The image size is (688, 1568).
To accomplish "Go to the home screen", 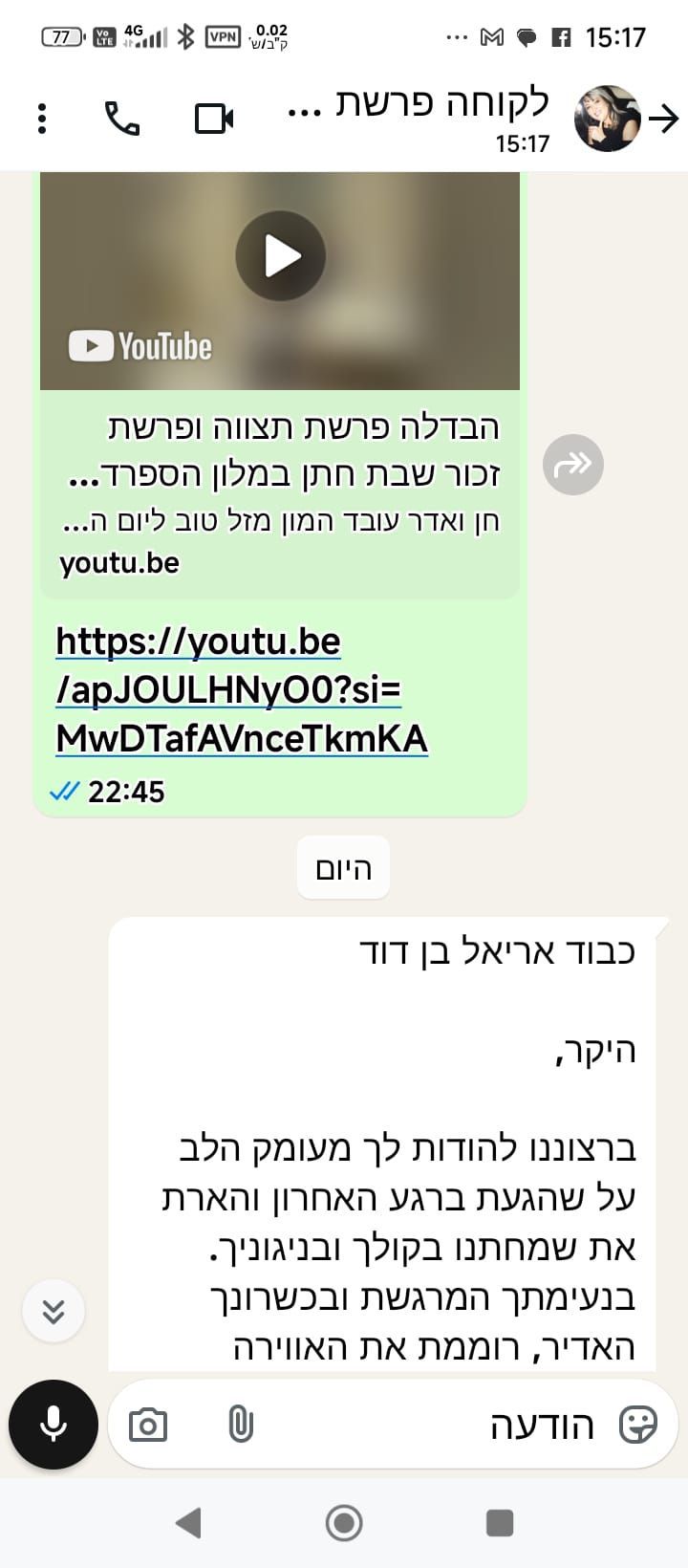I will (344, 1522).
